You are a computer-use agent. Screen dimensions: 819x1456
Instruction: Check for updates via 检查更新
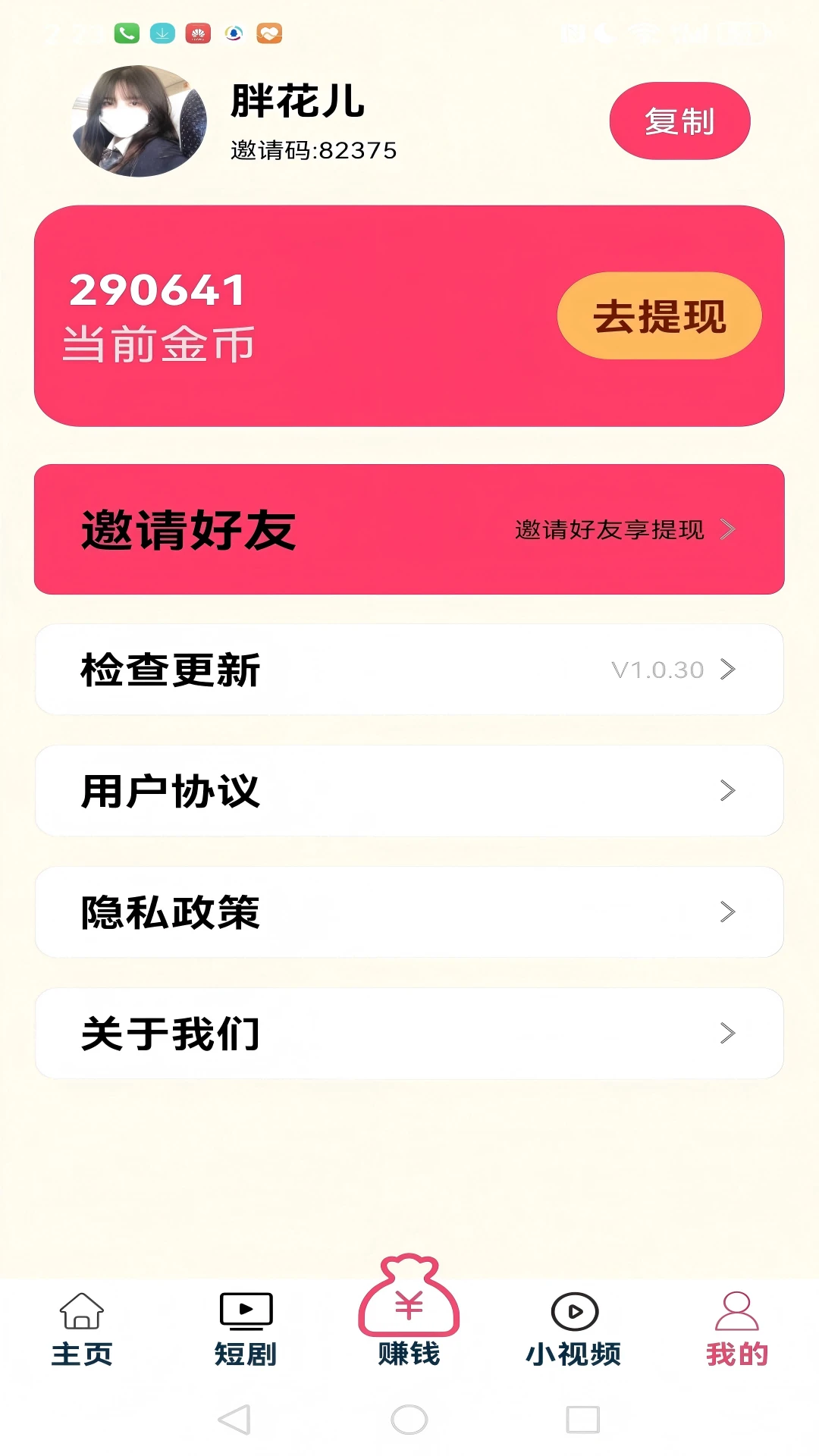tap(409, 670)
